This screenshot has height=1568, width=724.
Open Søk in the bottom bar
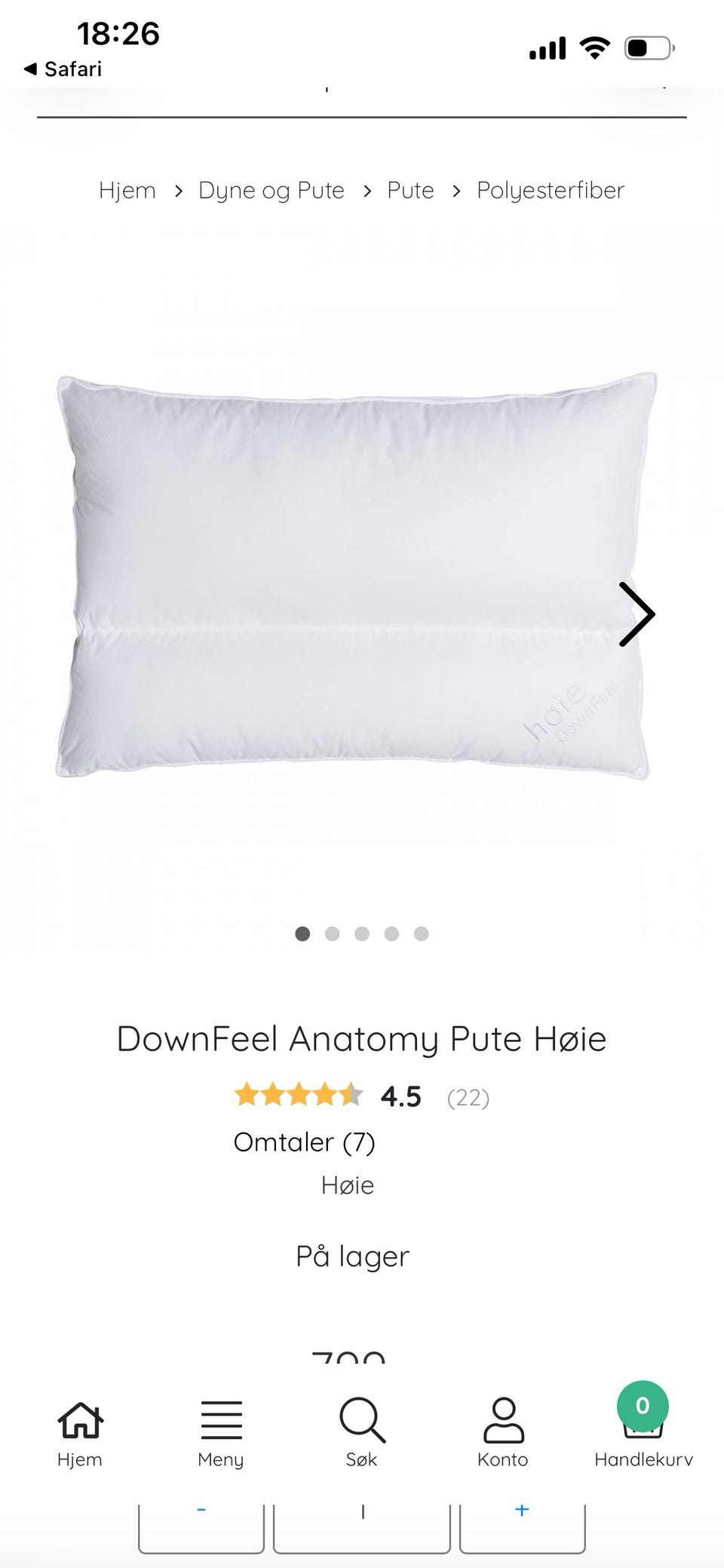362,1433
